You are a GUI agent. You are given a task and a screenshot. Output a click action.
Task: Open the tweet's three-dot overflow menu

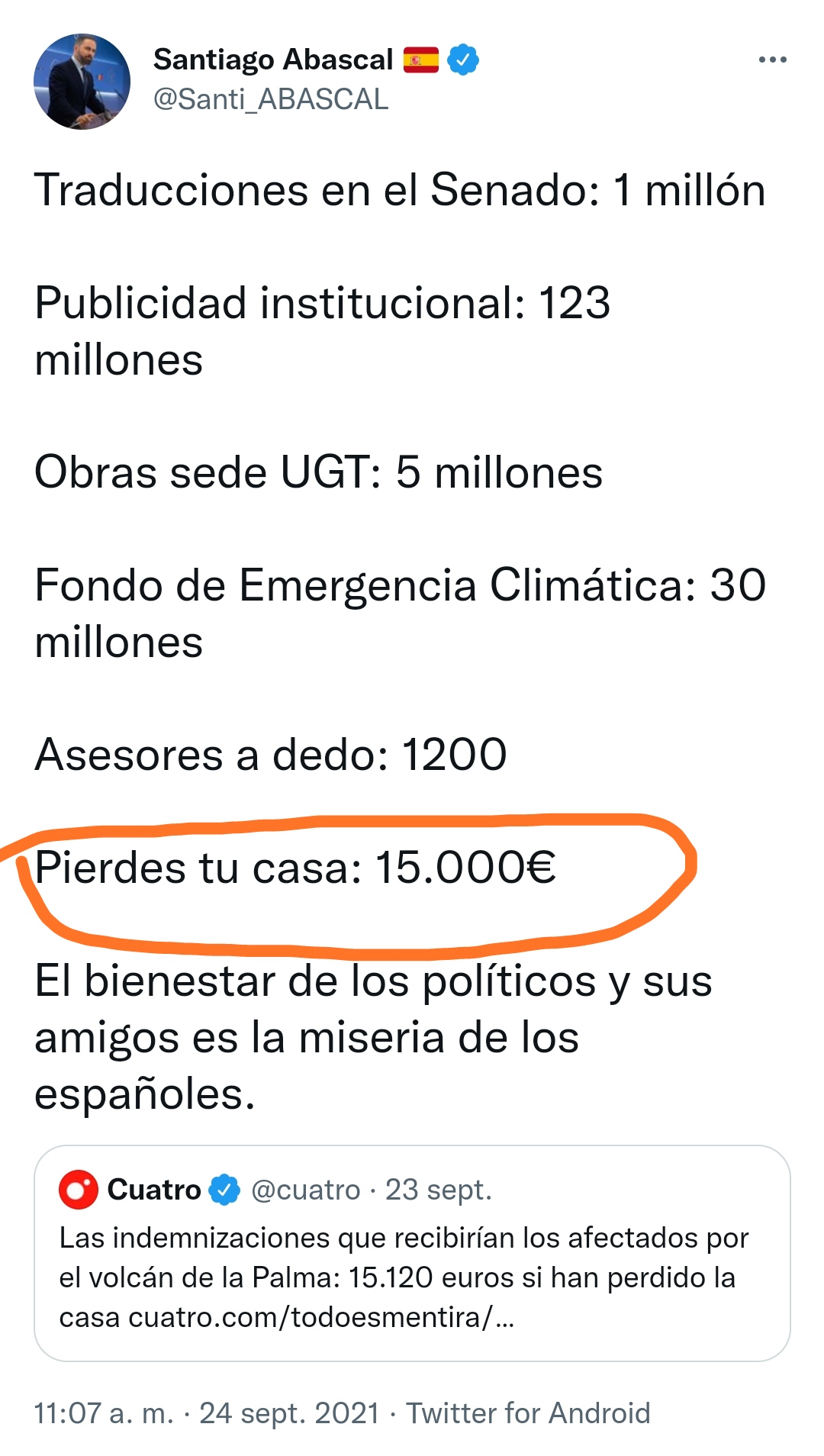click(772, 60)
